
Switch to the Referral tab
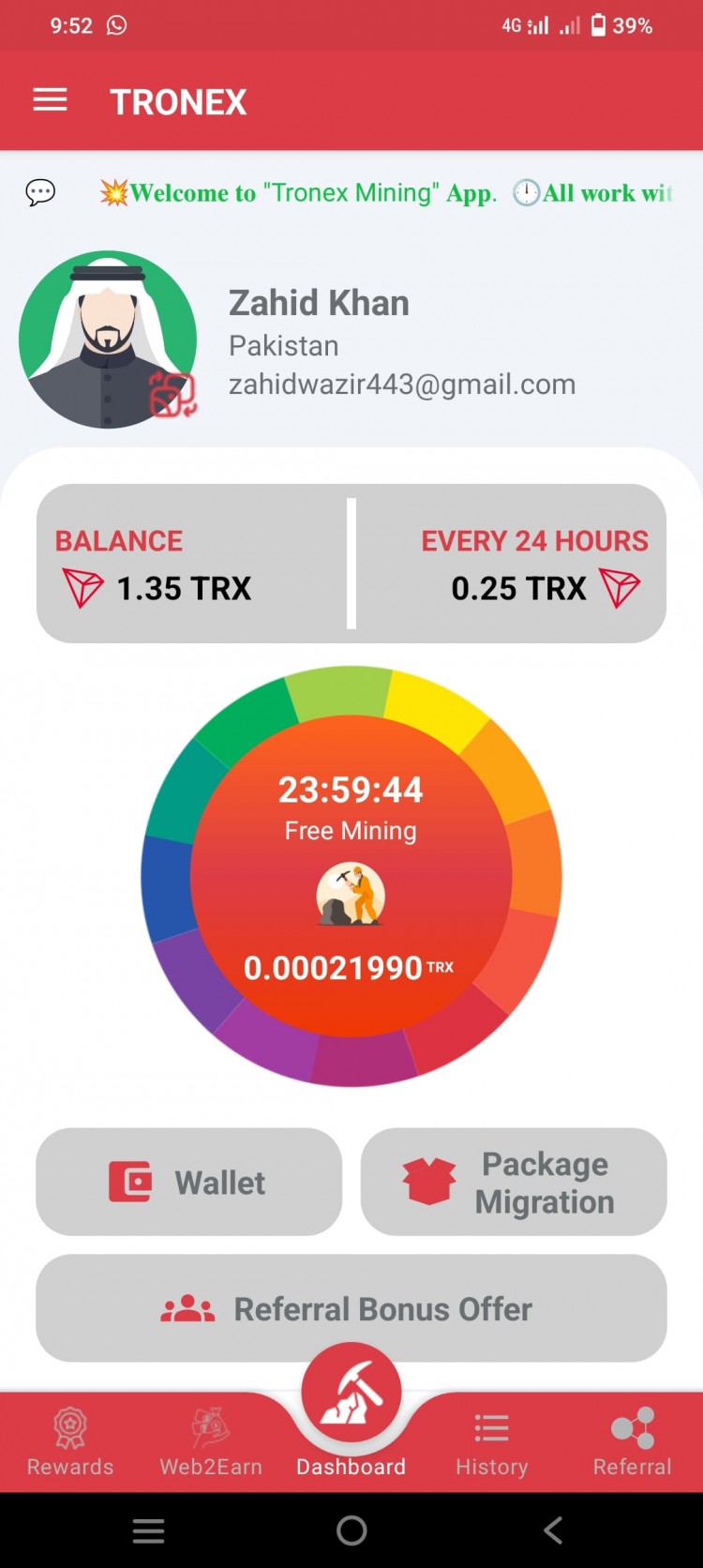tap(633, 1442)
